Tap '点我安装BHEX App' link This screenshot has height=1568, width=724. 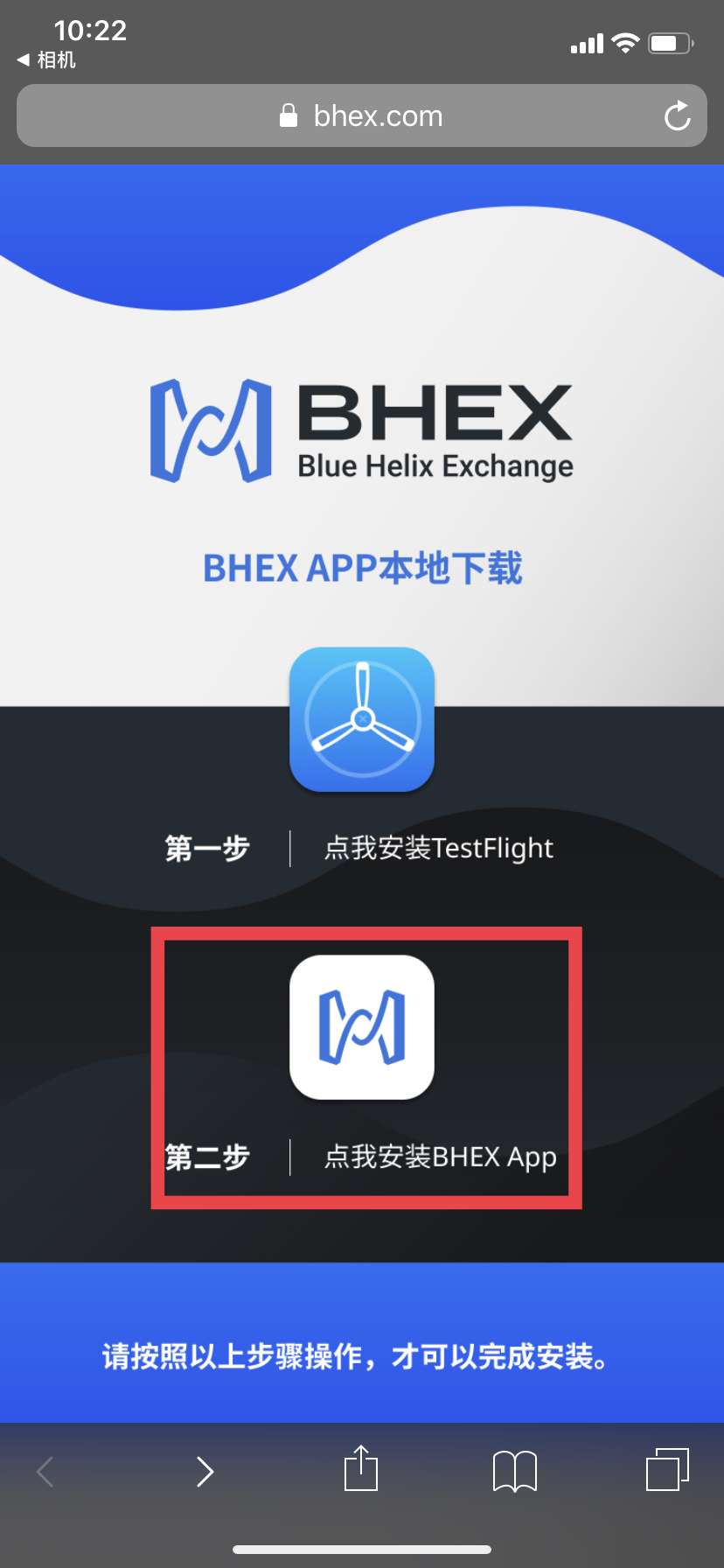pyautogui.click(x=440, y=1156)
